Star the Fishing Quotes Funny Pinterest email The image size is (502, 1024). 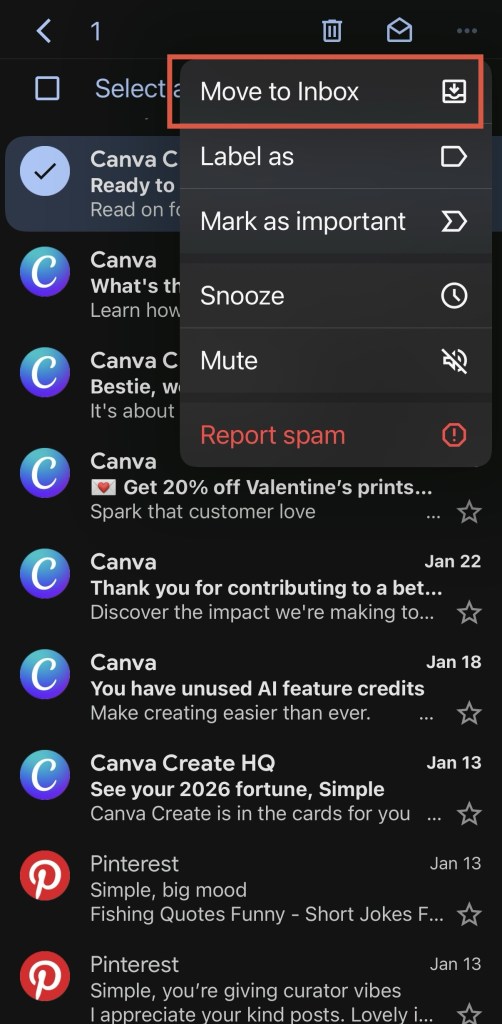pos(469,914)
